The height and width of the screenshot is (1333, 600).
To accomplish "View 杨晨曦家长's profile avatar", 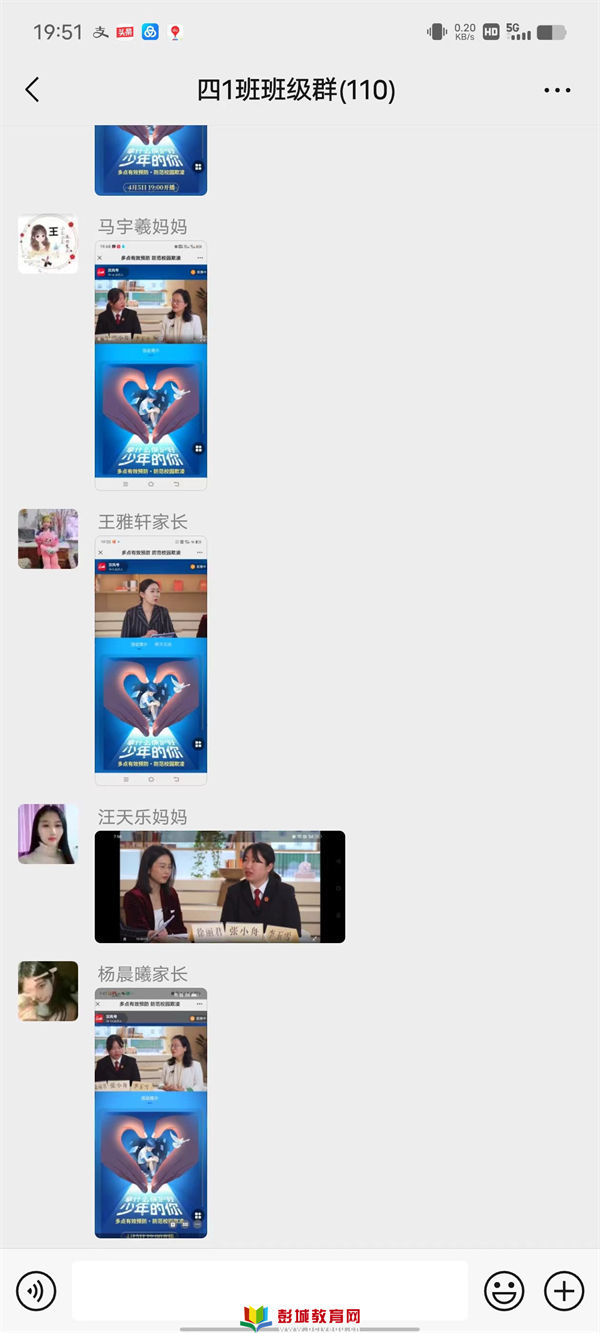I will point(48,991).
